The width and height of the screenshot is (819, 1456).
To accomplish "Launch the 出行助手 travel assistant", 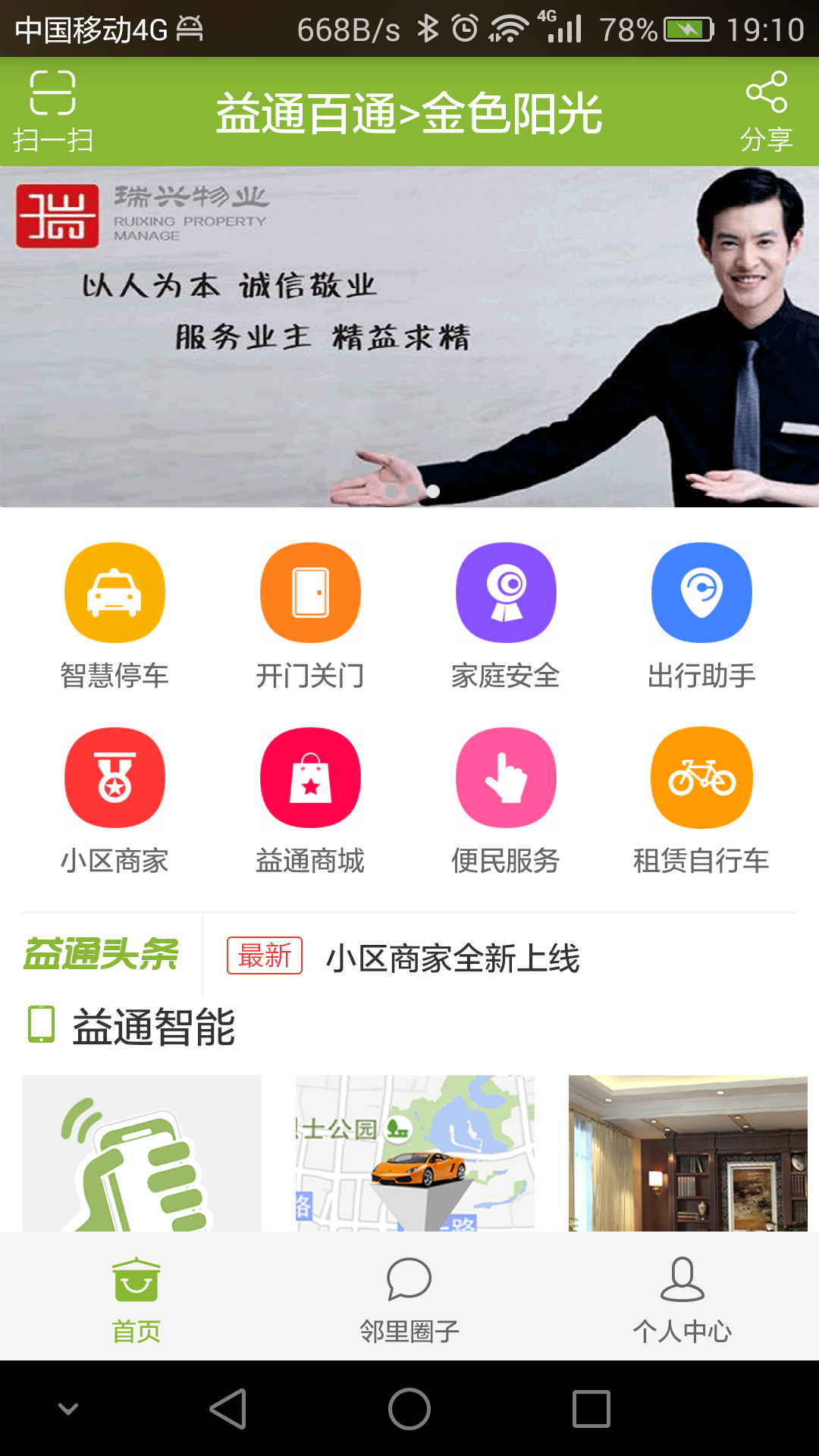I will [x=701, y=592].
